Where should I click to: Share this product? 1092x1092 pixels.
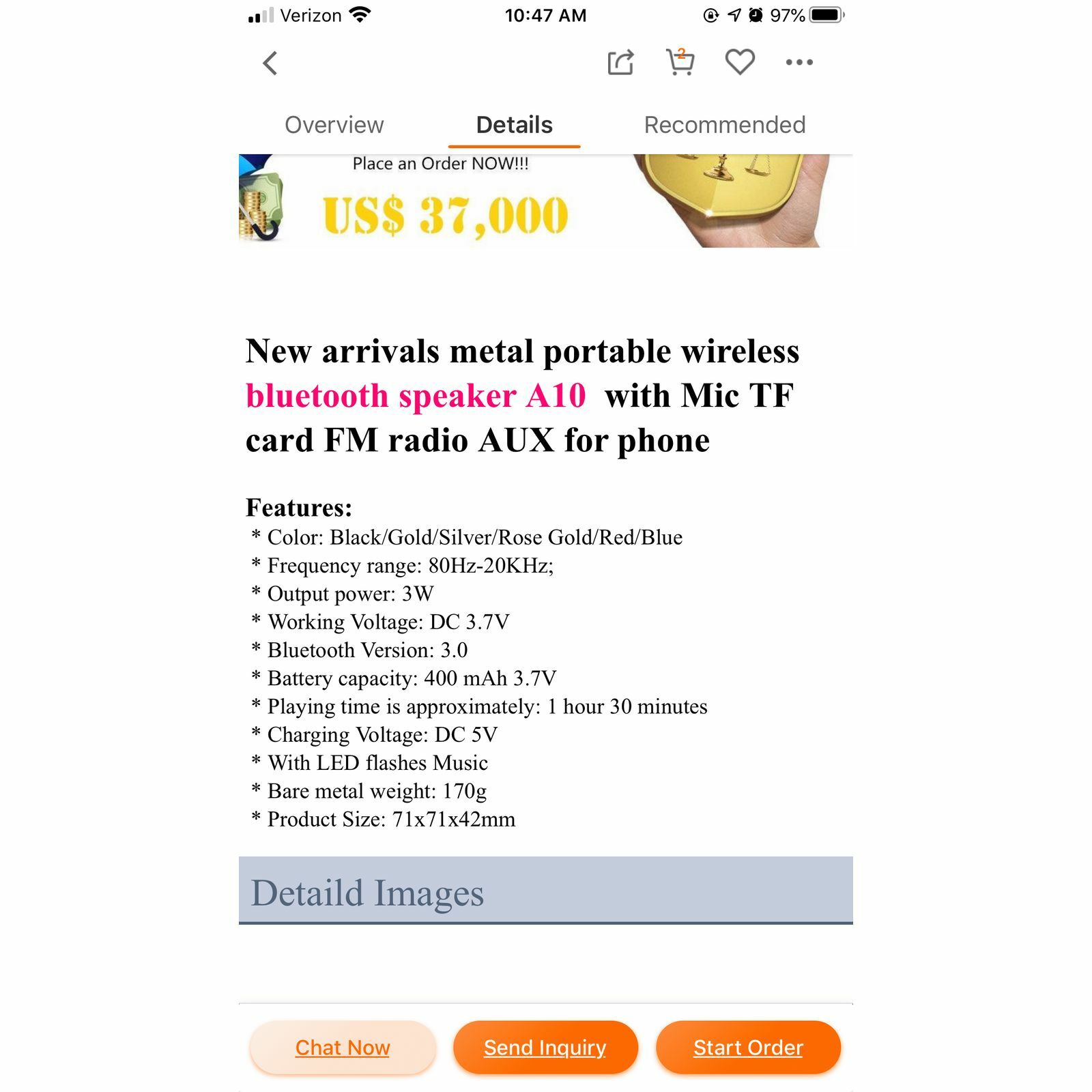(x=620, y=63)
